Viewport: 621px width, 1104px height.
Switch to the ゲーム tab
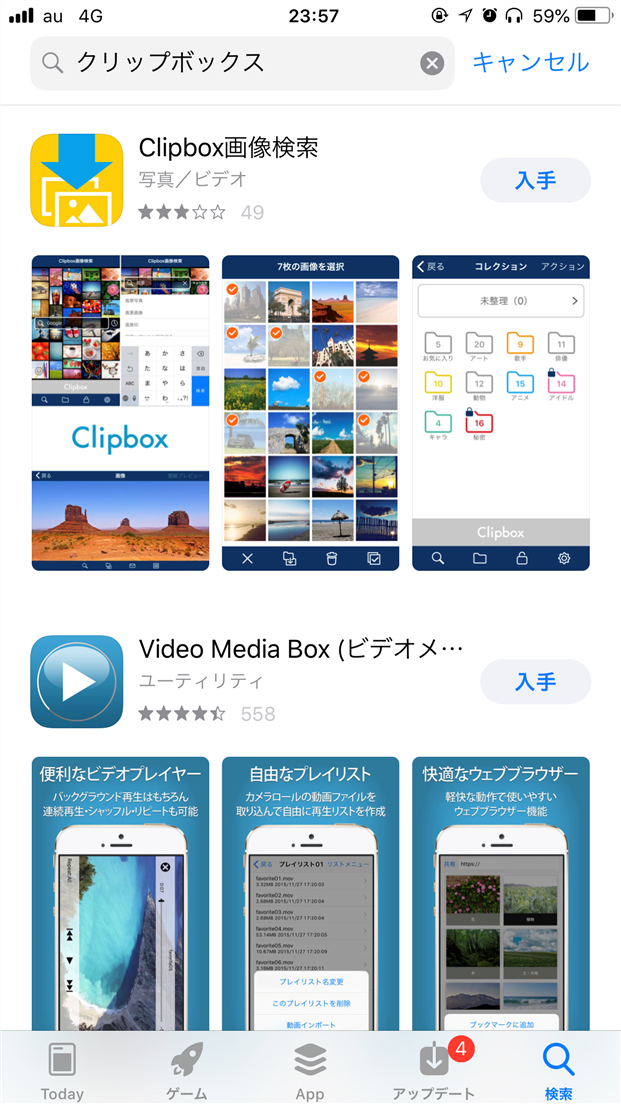point(186,1068)
